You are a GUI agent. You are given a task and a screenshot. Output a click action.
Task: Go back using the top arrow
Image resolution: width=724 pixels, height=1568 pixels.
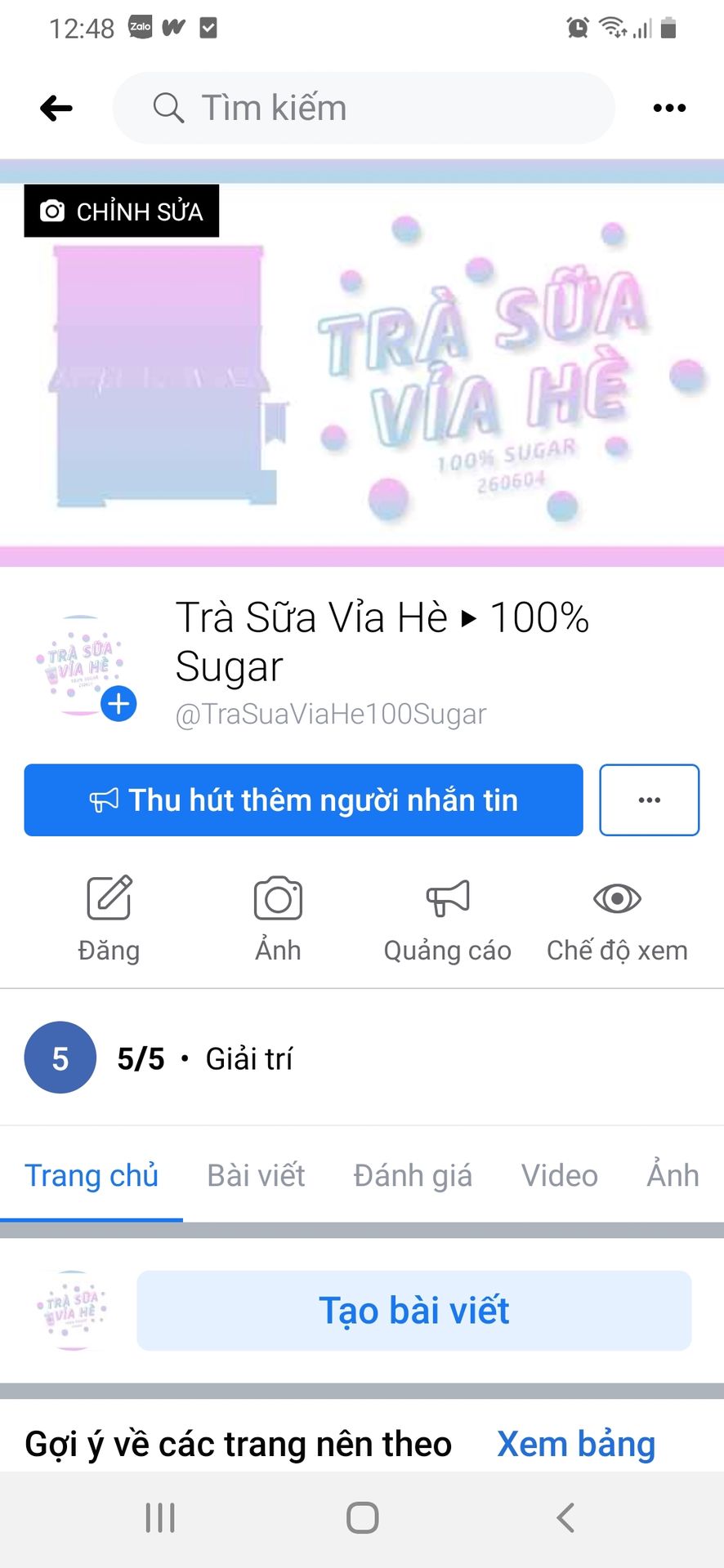pyautogui.click(x=56, y=108)
